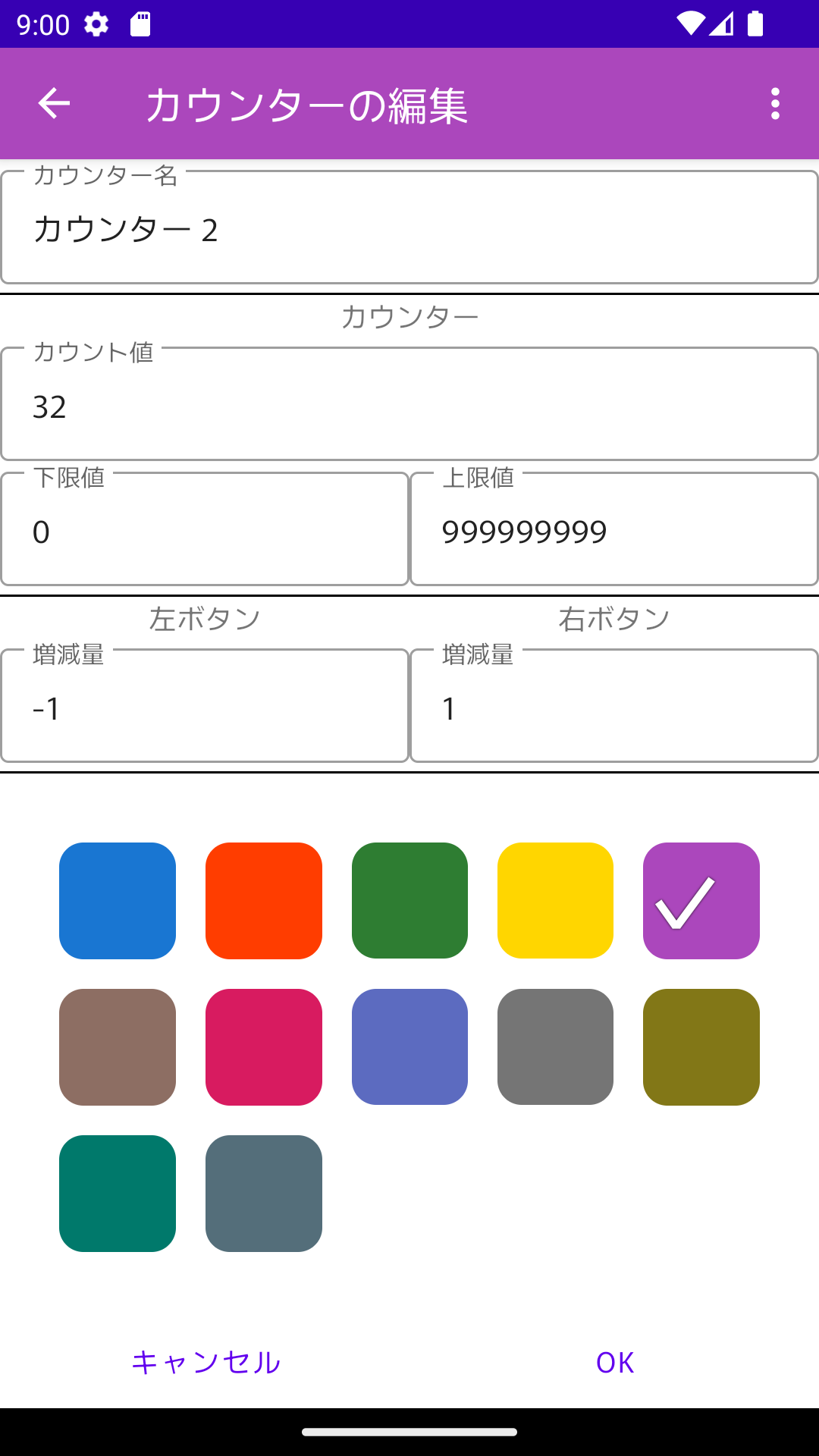Edit the 下限値 field
This screenshot has width=819, height=1456.
pos(205,531)
